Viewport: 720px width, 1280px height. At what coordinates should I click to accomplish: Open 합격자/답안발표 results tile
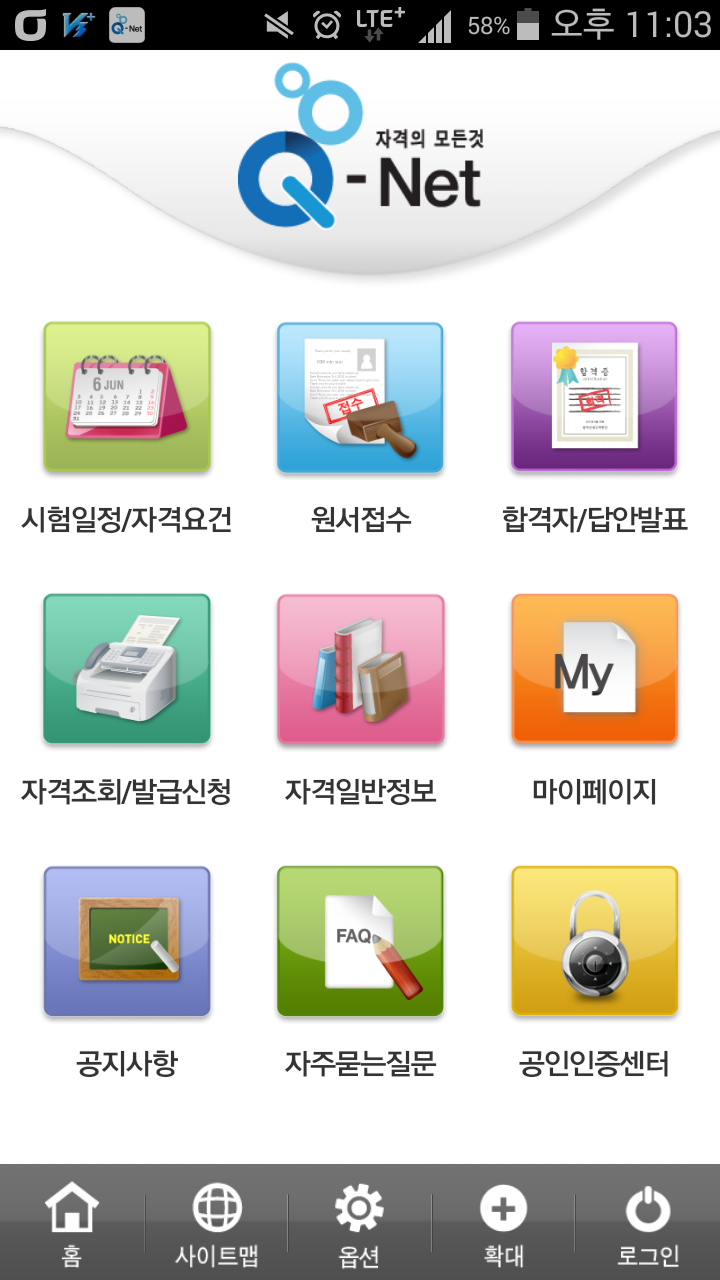pos(594,397)
